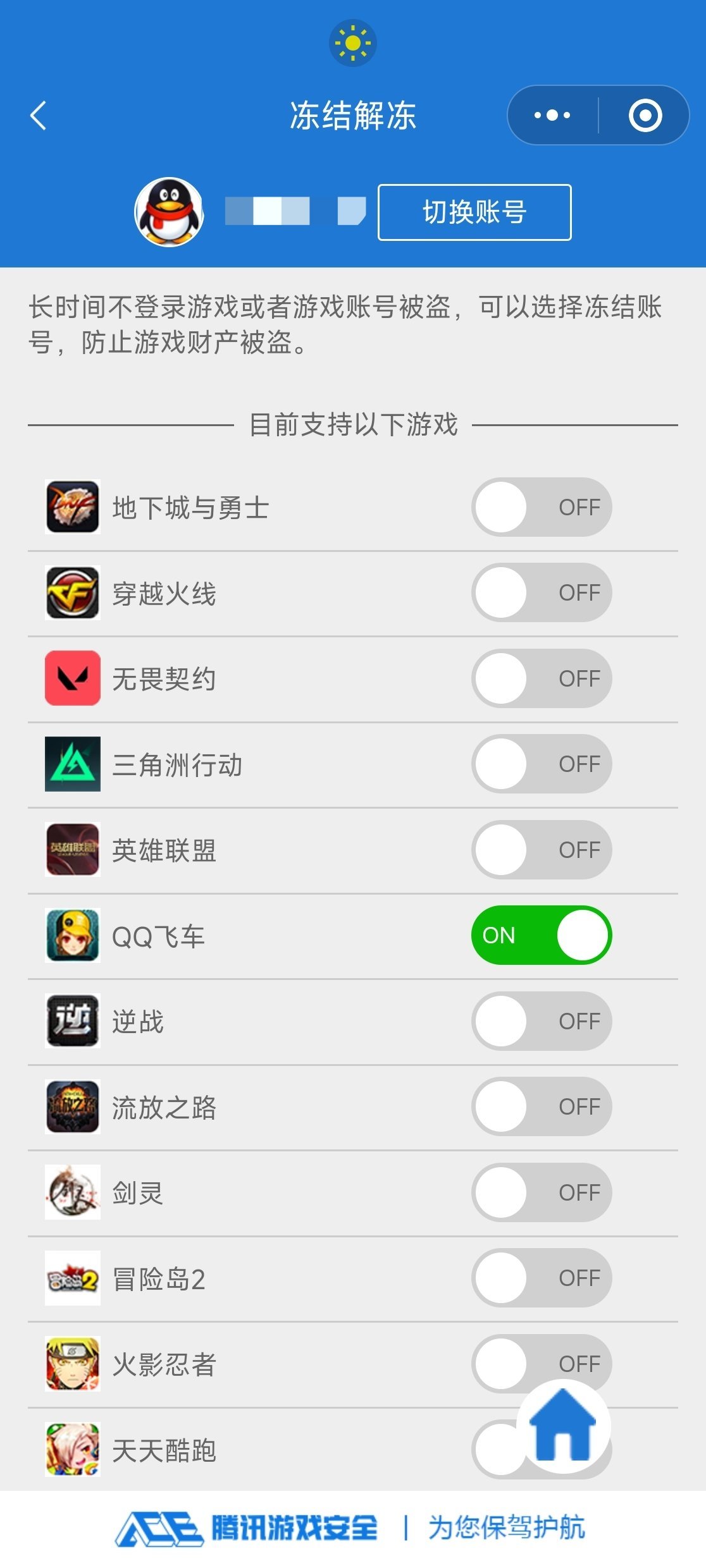Turn on freeze for 剑灵

542,1192
